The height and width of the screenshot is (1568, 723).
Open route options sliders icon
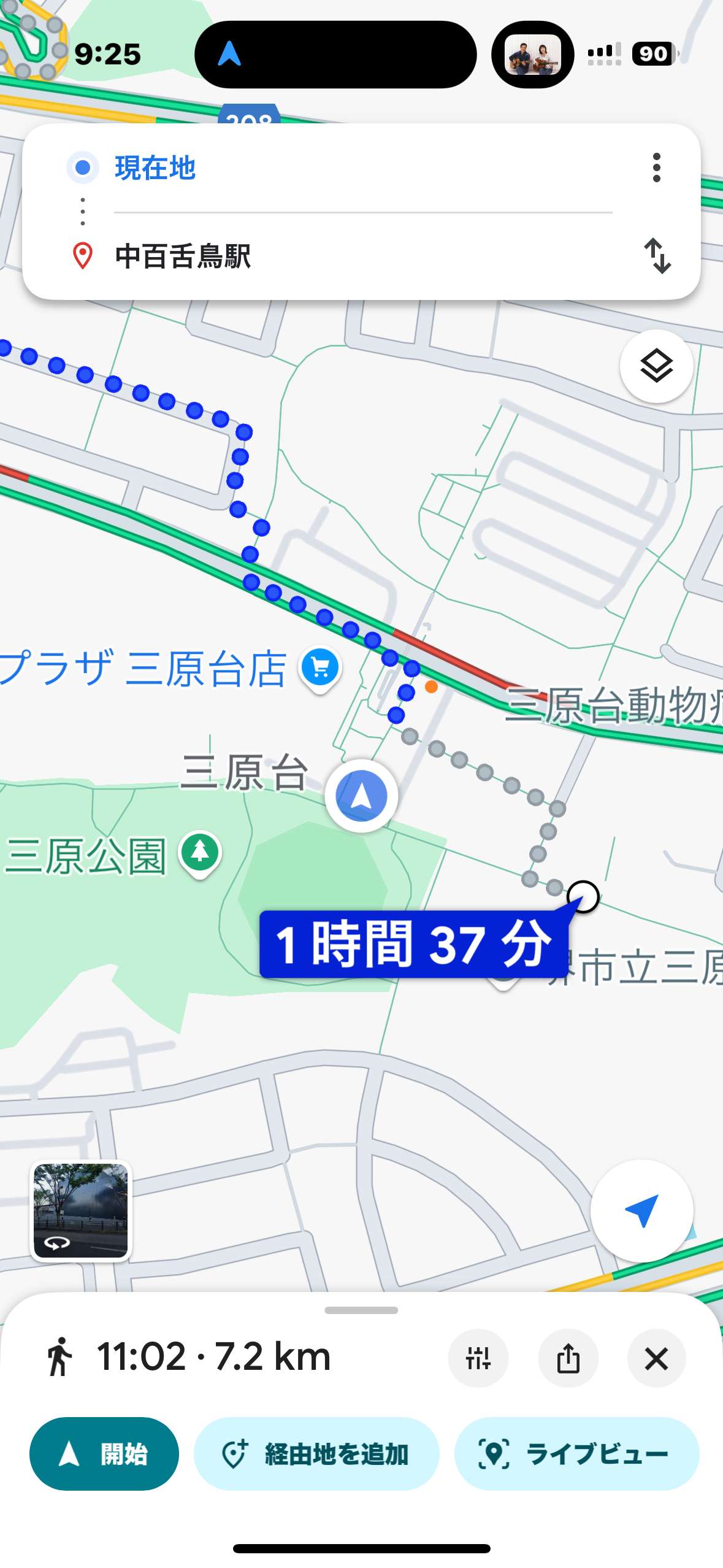(478, 1358)
